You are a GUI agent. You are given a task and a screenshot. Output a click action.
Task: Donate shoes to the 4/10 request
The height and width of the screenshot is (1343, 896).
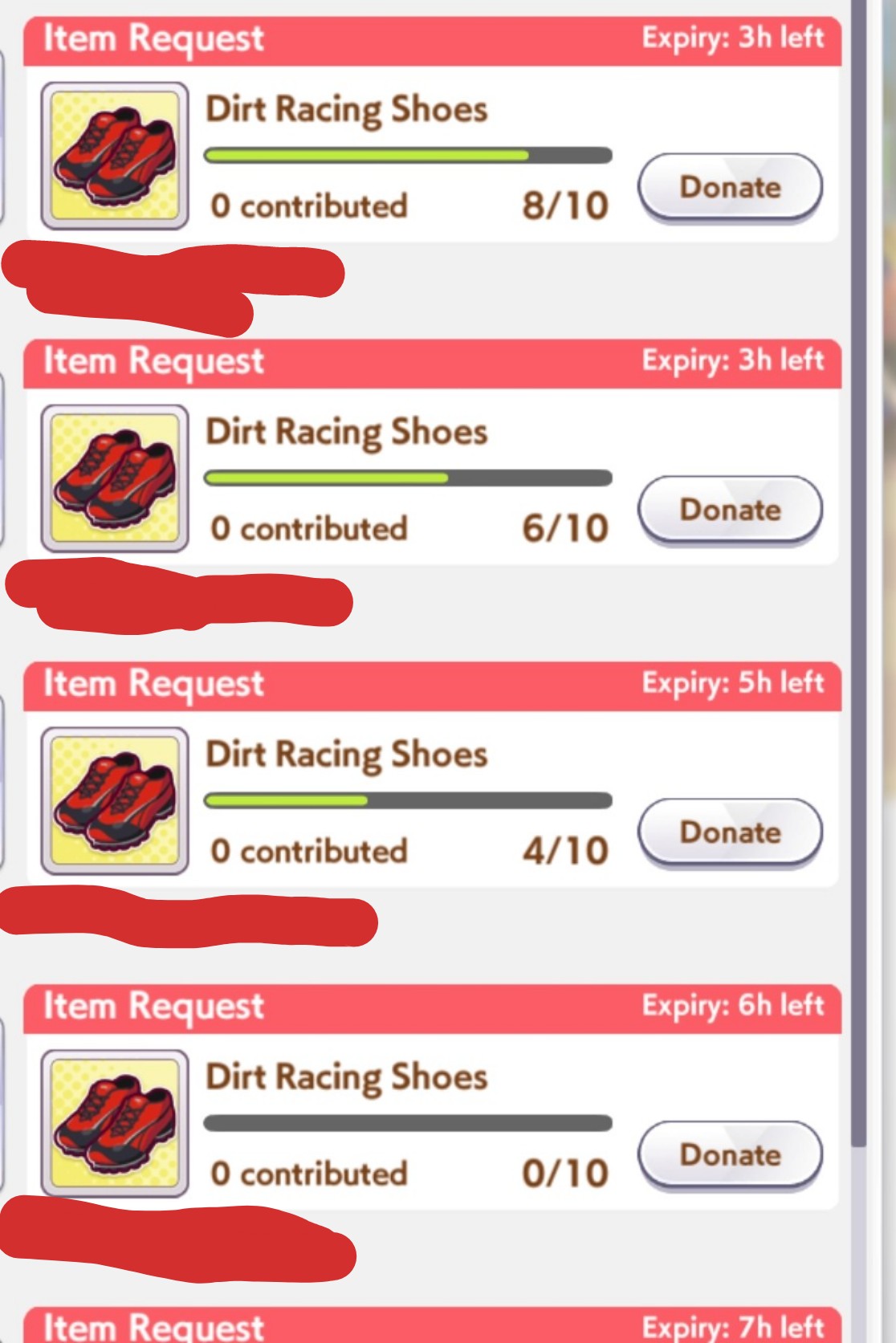(x=730, y=833)
